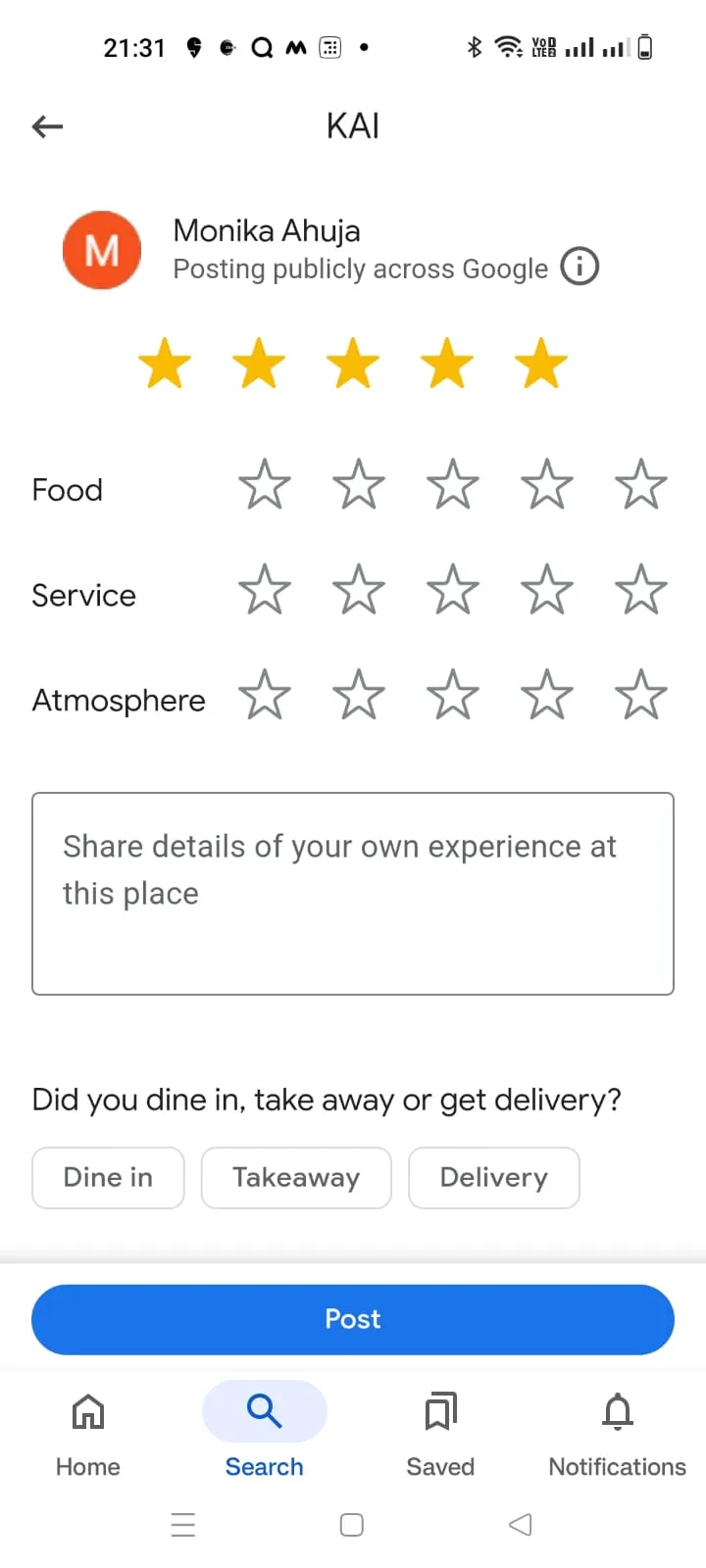This screenshot has width=706, height=1568.
Task: Give Food a three-star rating
Action: coord(452,483)
